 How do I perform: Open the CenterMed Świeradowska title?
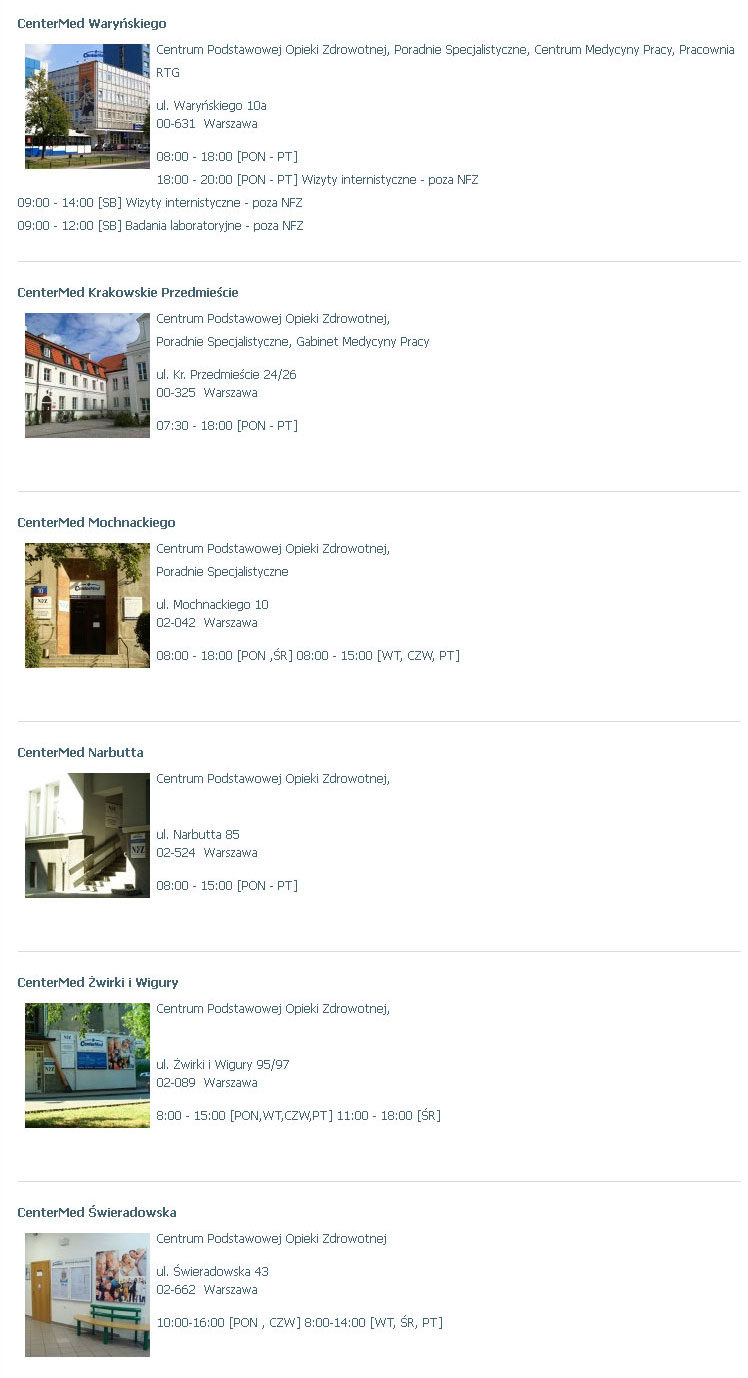coord(97,1212)
